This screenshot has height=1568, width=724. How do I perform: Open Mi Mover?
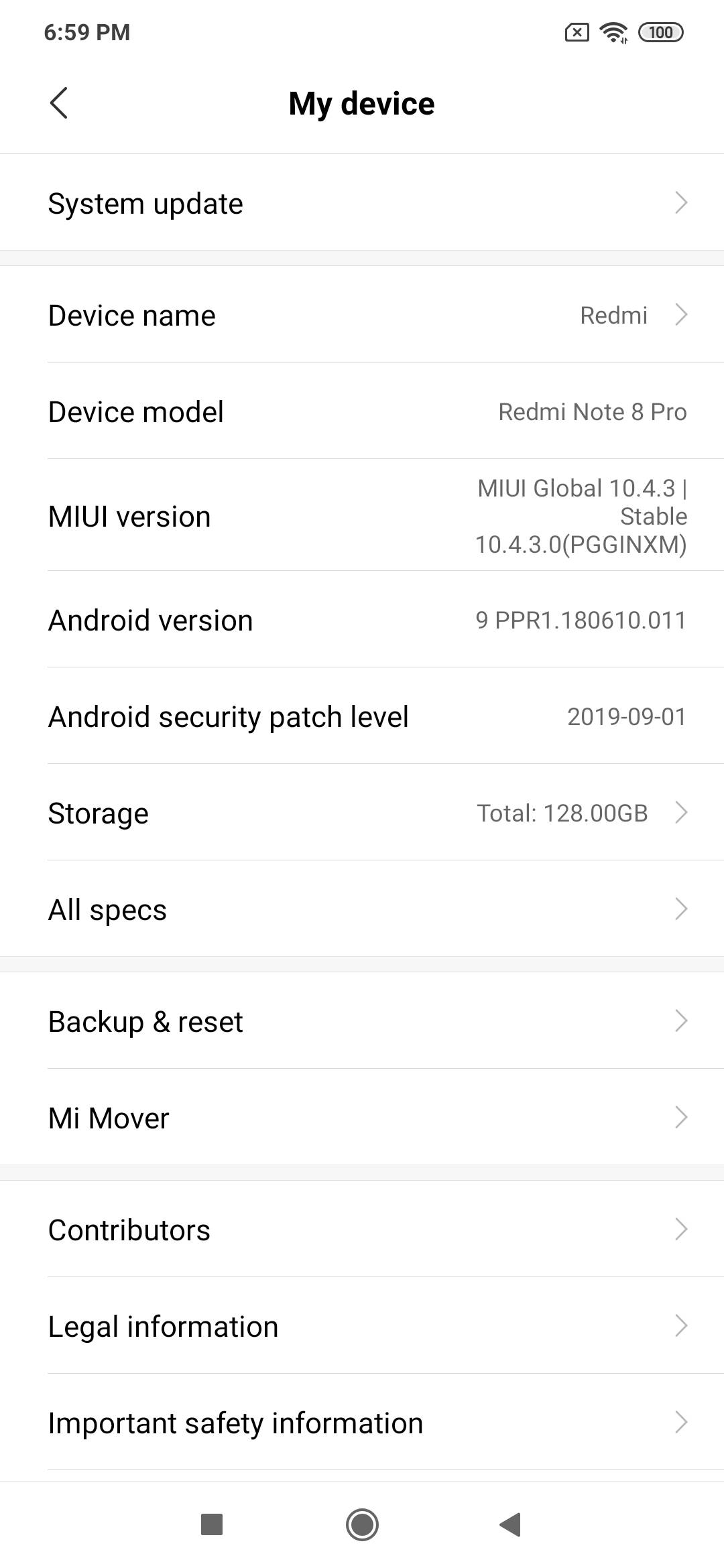click(362, 1117)
